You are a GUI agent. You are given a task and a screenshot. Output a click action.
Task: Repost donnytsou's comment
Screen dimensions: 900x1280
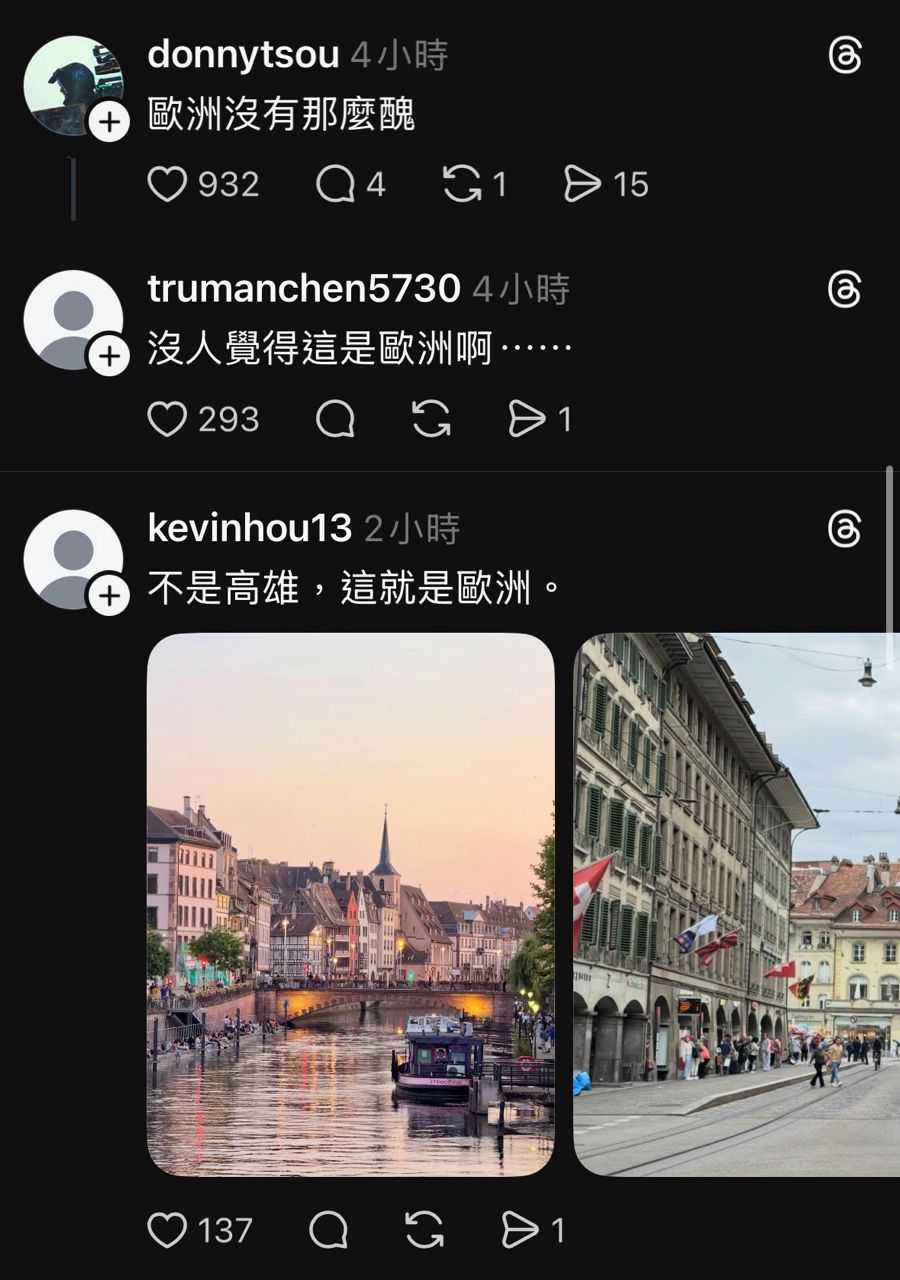pyautogui.click(x=462, y=184)
